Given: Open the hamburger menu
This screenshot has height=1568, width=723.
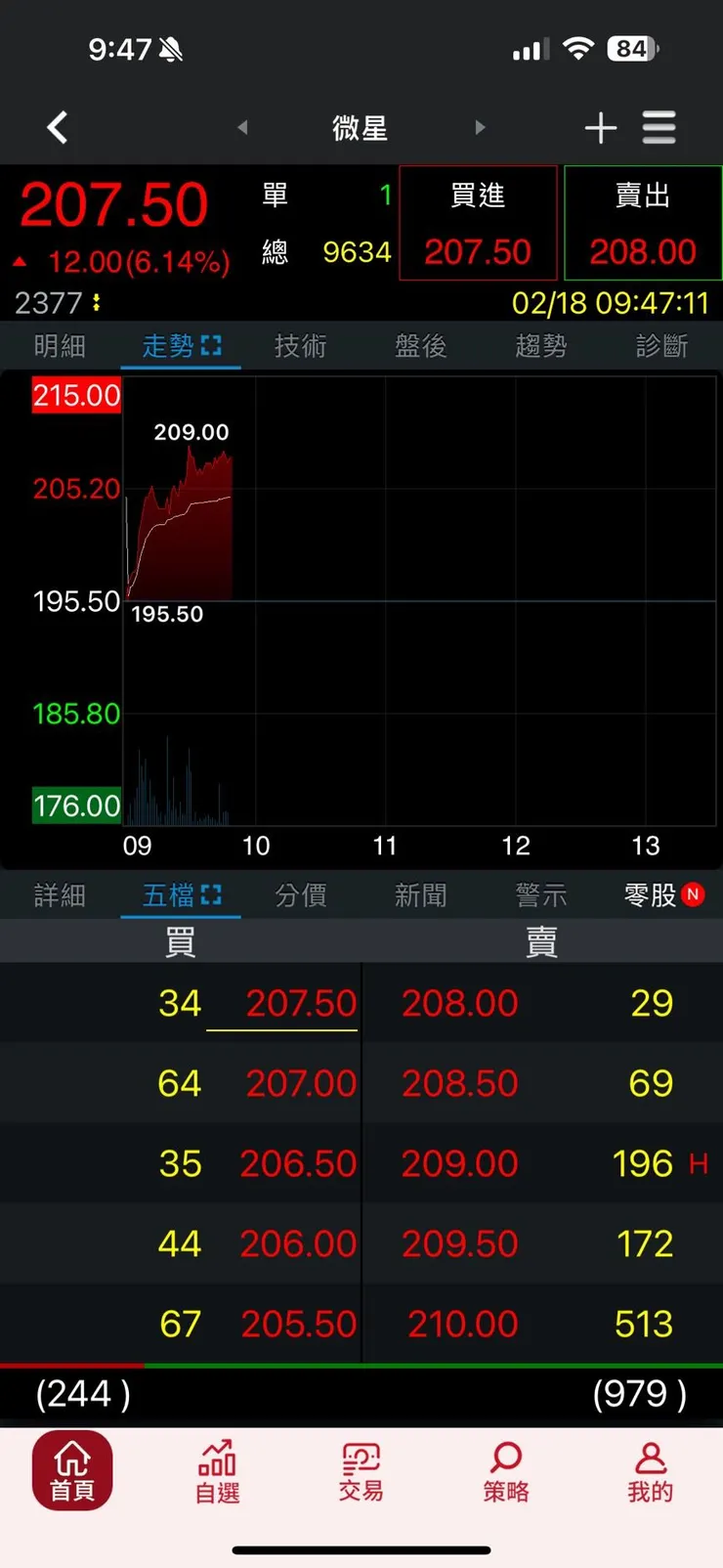Looking at the screenshot, I should pos(659,128).
